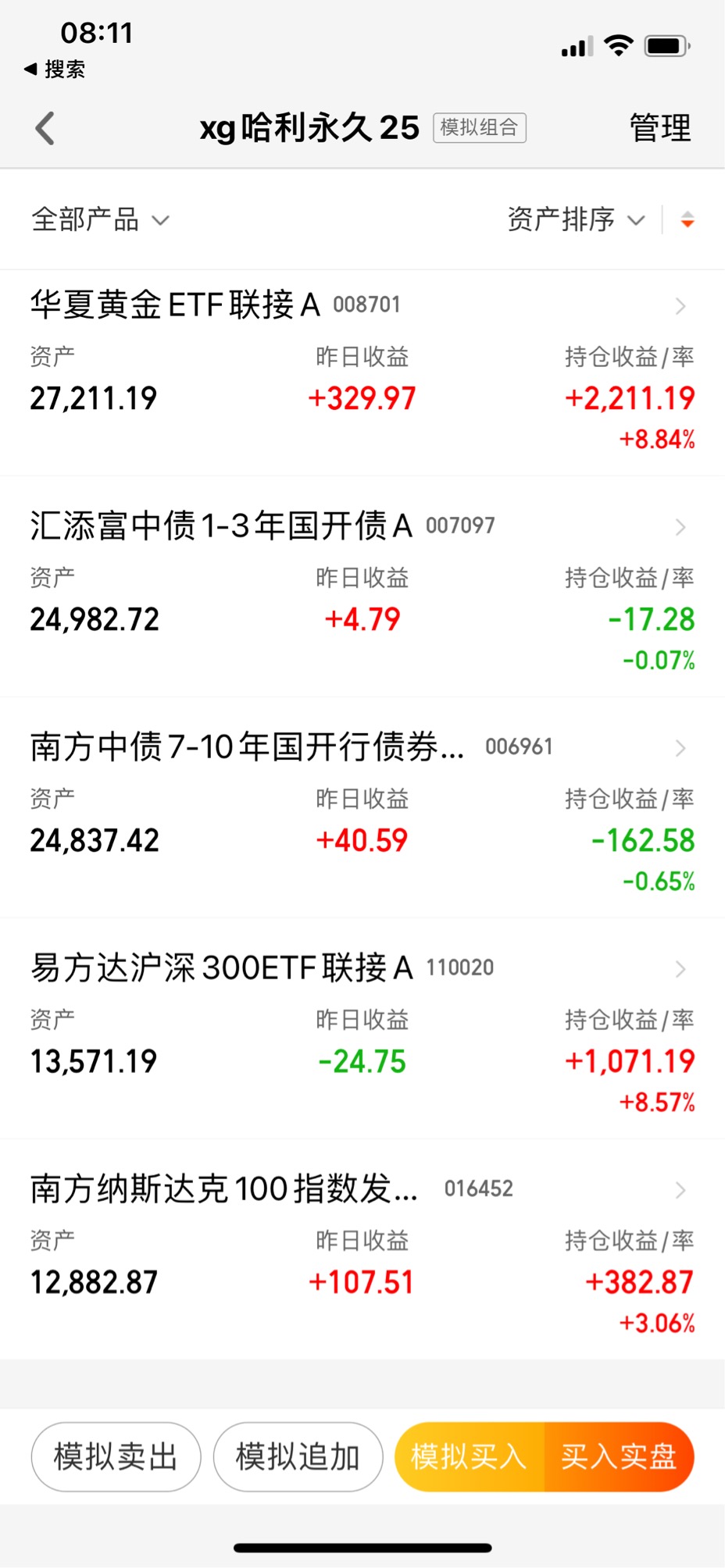Tap the 模拟卖出 button
725x1568 pixels.
click(116, 1457)
